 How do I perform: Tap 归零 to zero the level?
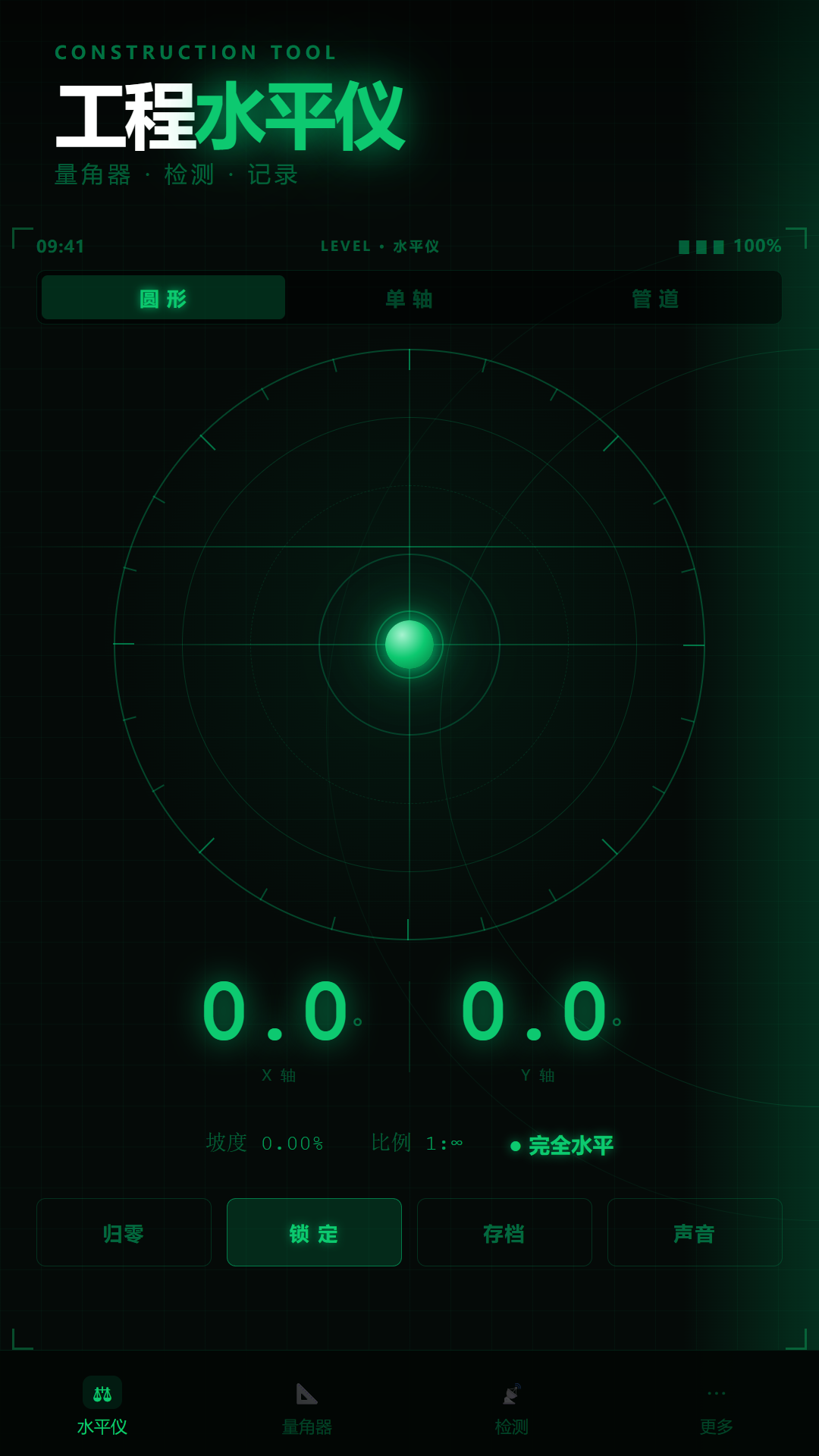124,1232
